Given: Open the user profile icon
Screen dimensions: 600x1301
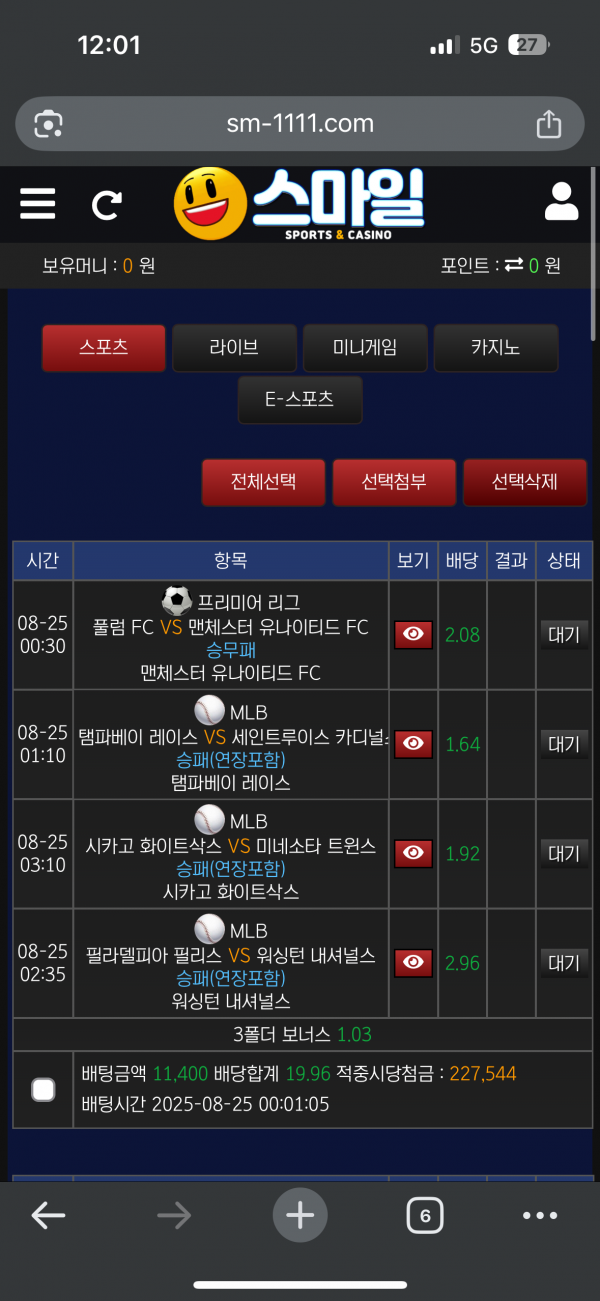Looking at the screenshot, I should (561, 202).
